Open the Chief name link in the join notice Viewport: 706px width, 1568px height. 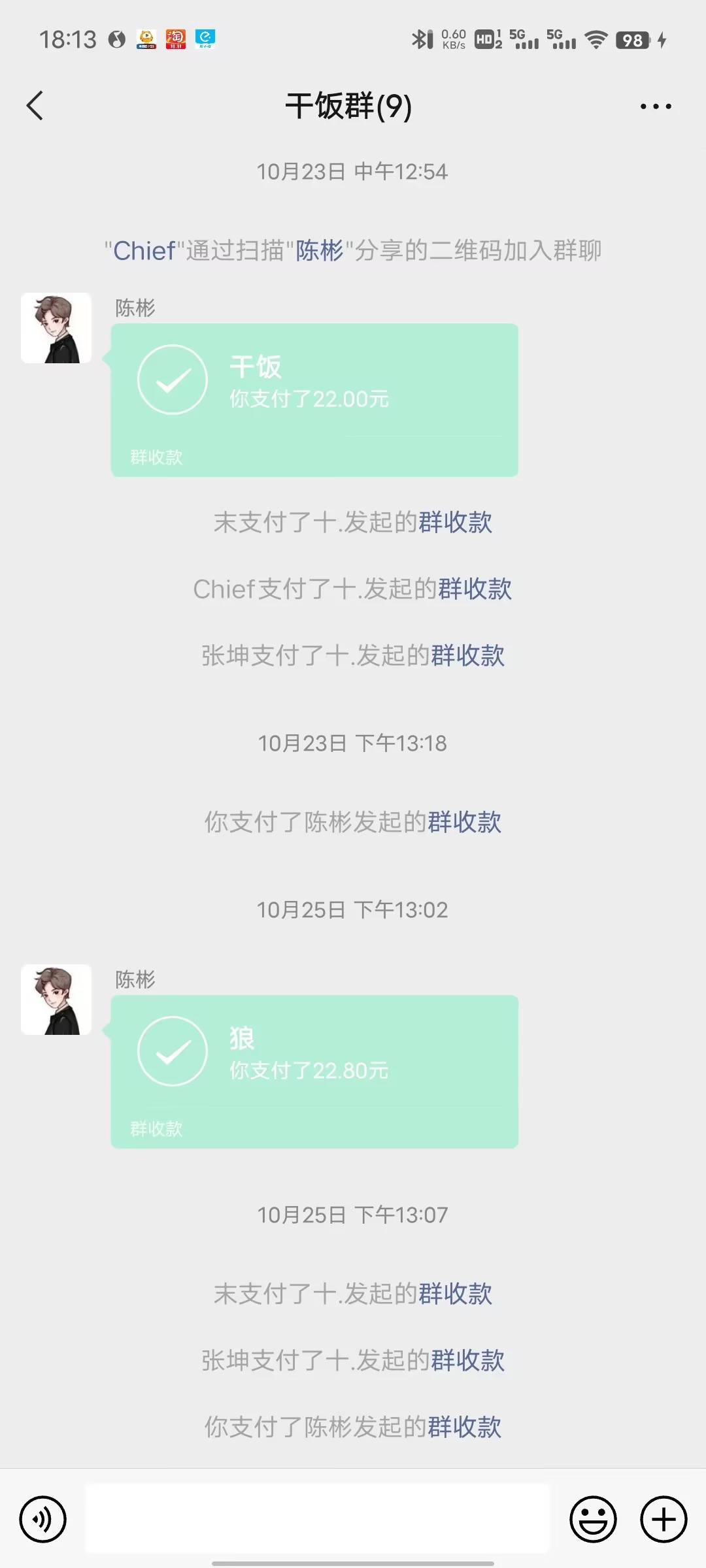pyautogui.click(x=144, y=251)
